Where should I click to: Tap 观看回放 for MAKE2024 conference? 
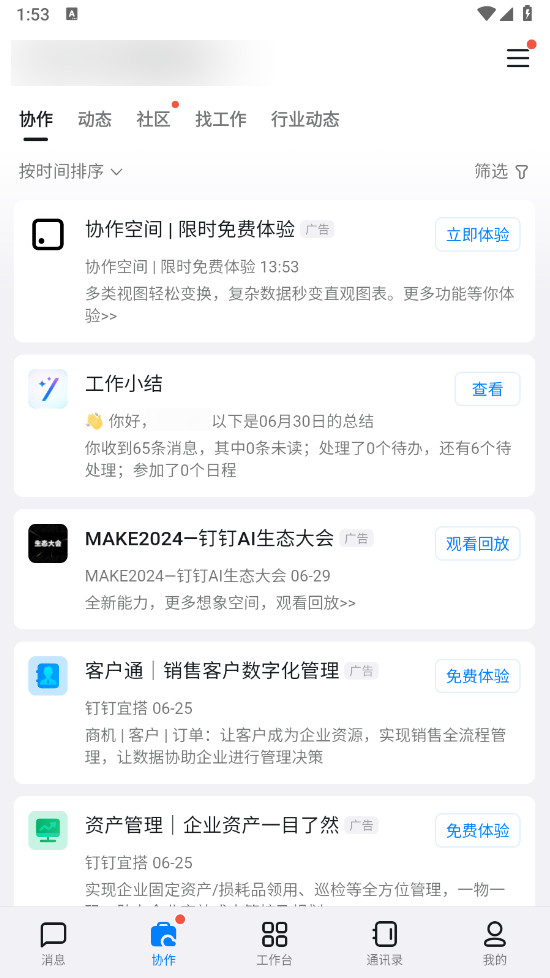[x=478, y=543]
